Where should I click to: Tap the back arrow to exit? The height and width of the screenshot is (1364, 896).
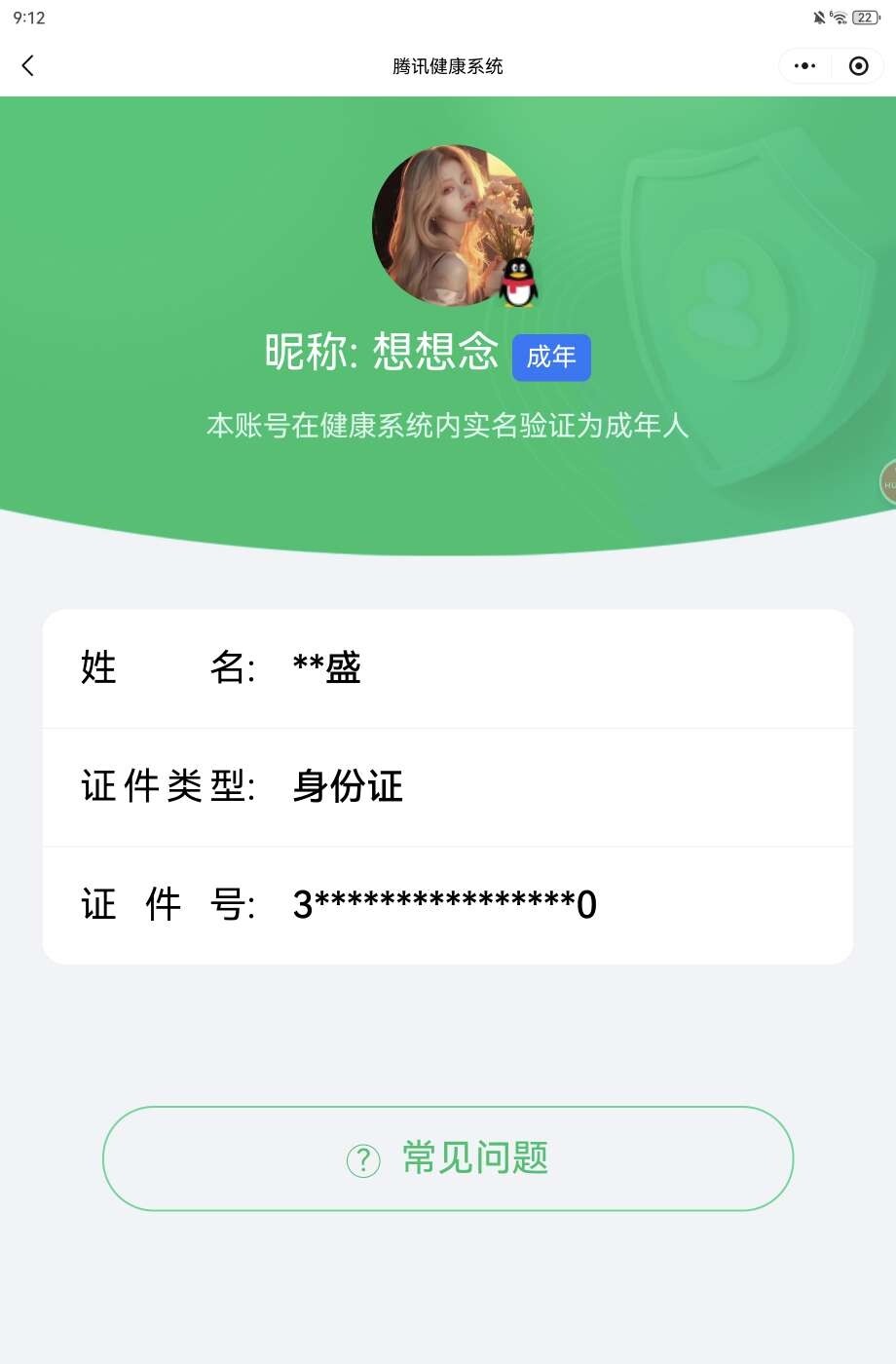27,65
